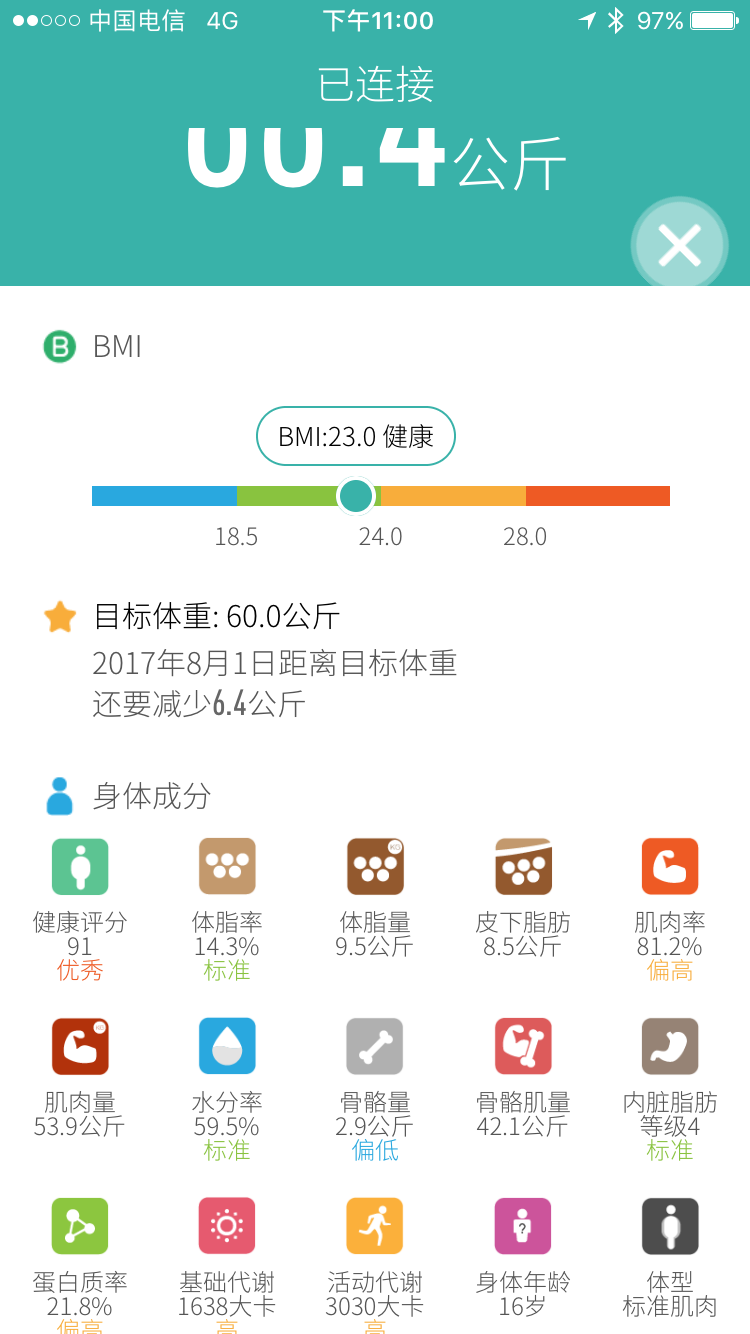Open the 体脂率 body fat rate details
The image size is (750, 1334).
227,866
